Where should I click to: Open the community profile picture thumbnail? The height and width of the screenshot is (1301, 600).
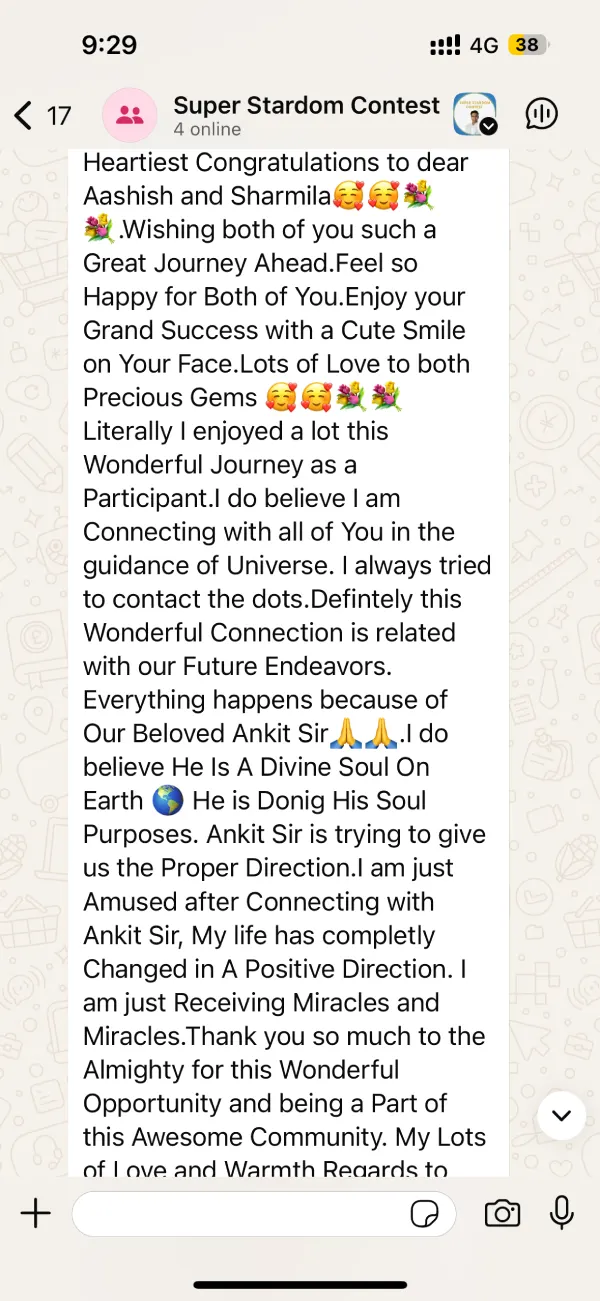click(x=475, y=115)
